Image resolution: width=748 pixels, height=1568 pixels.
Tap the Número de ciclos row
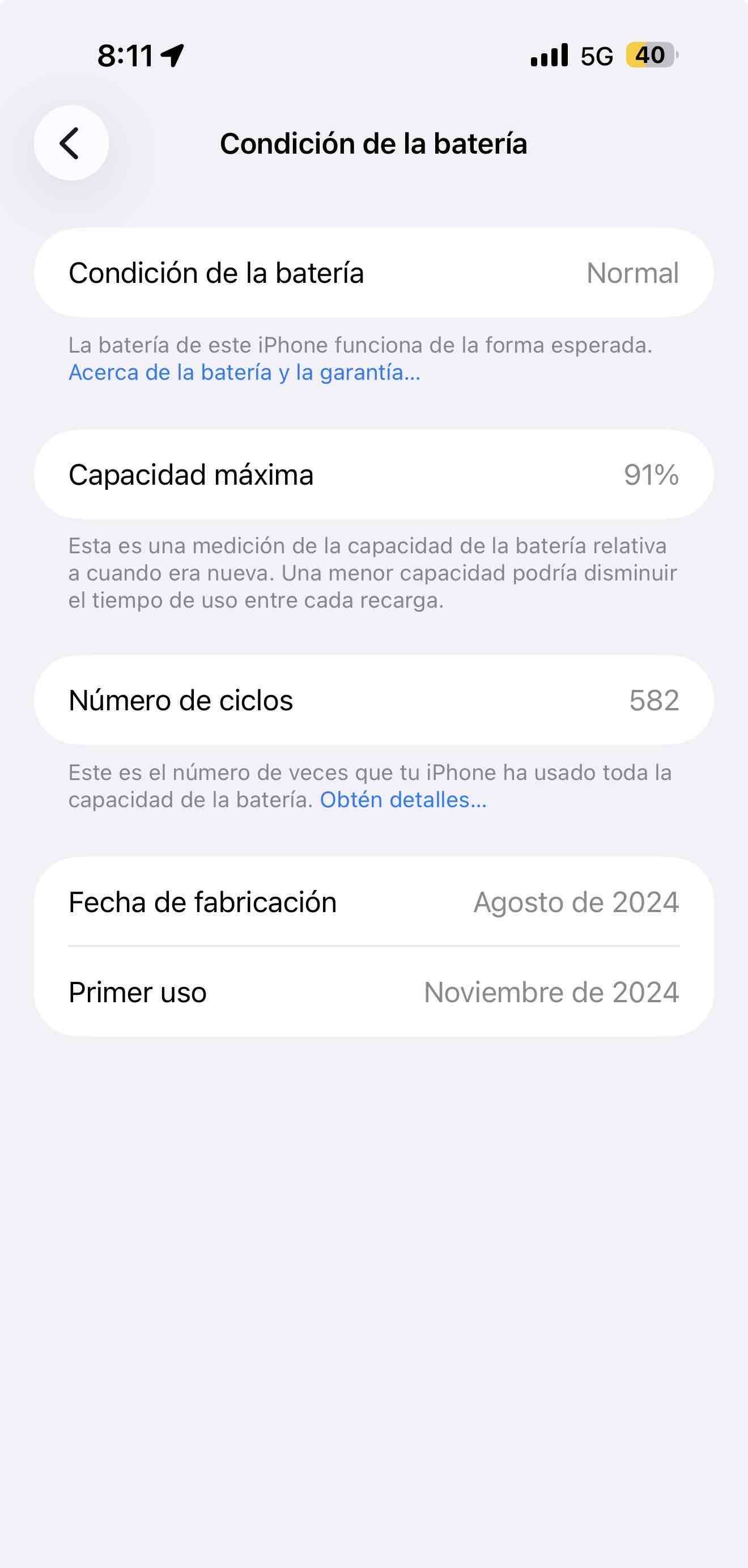pos(373,700)
